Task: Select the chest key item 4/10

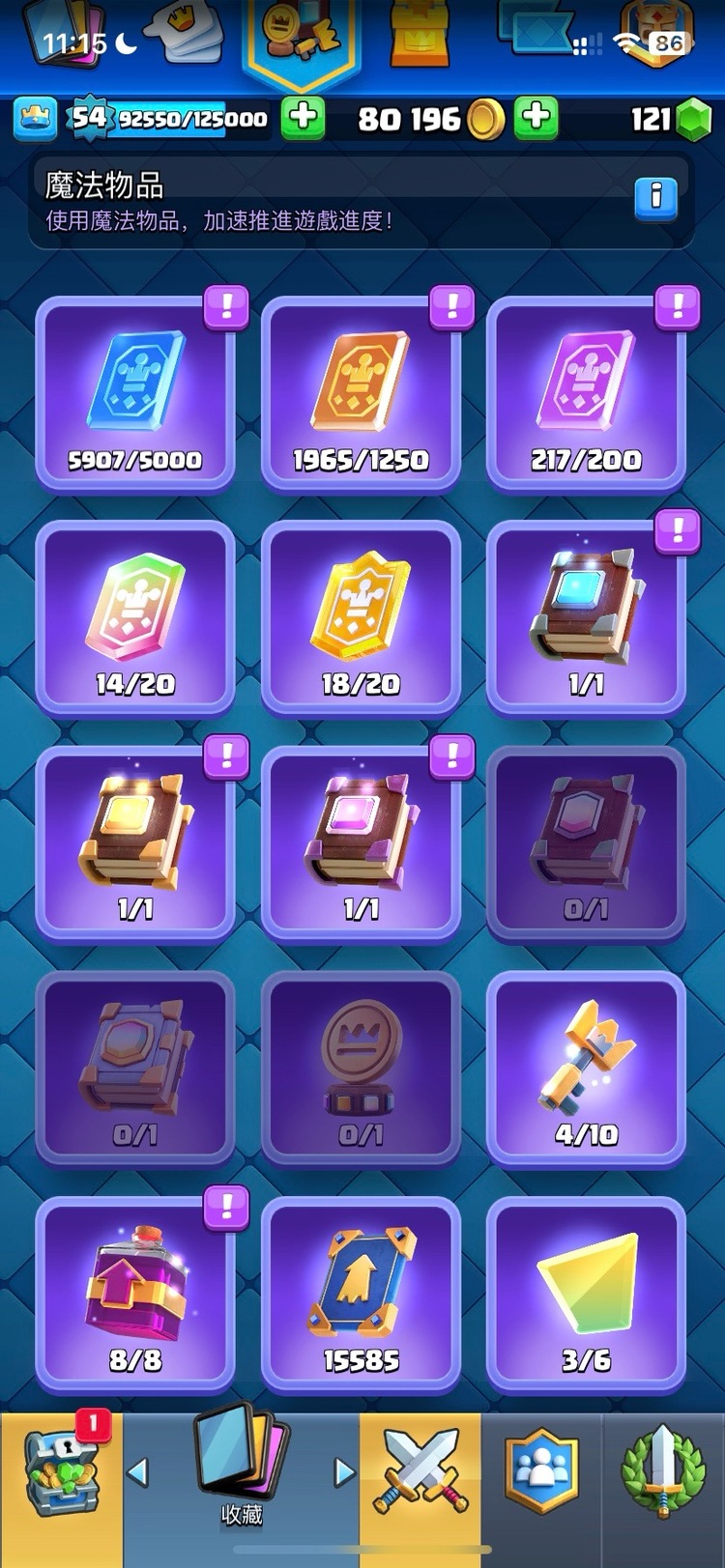Action: 586,1069
